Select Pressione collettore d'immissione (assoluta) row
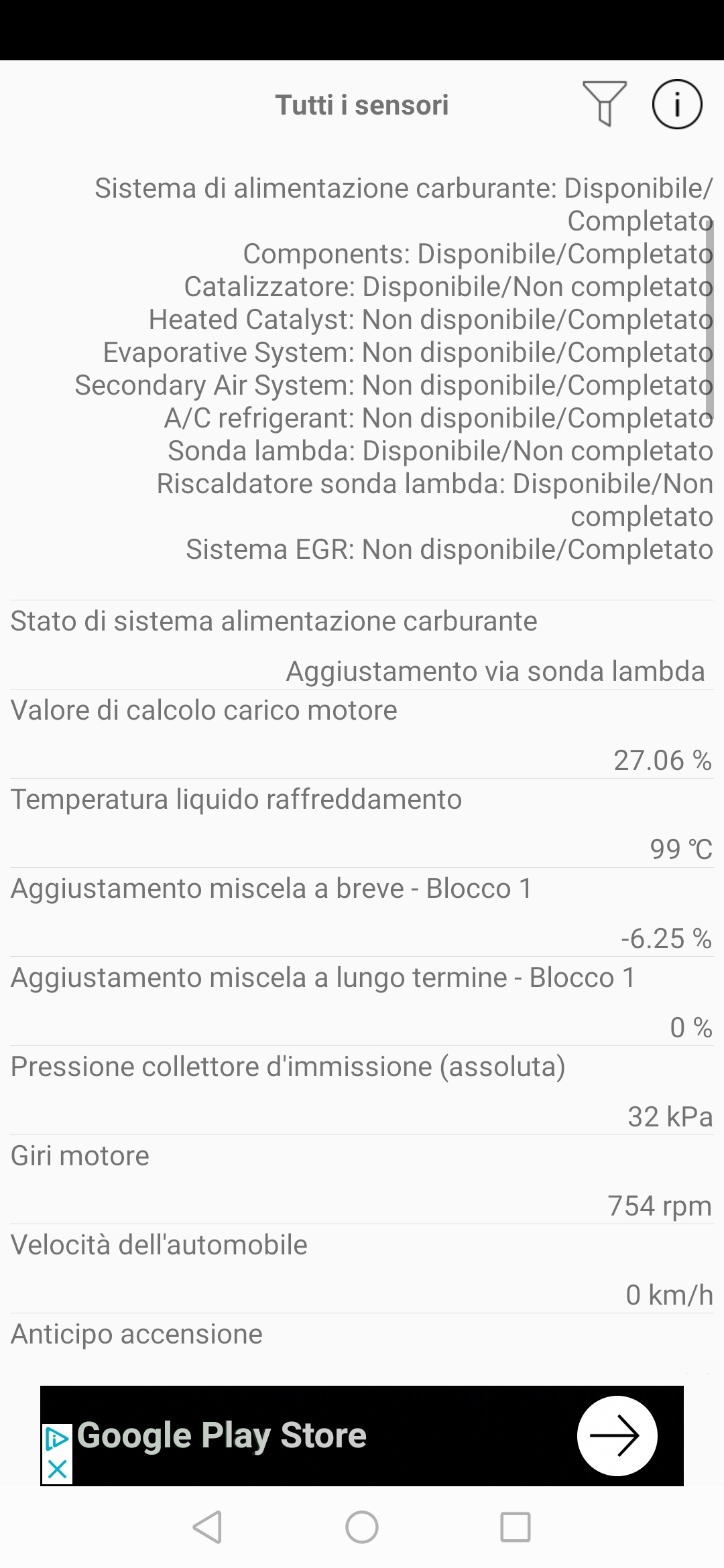 [362, 1091]
